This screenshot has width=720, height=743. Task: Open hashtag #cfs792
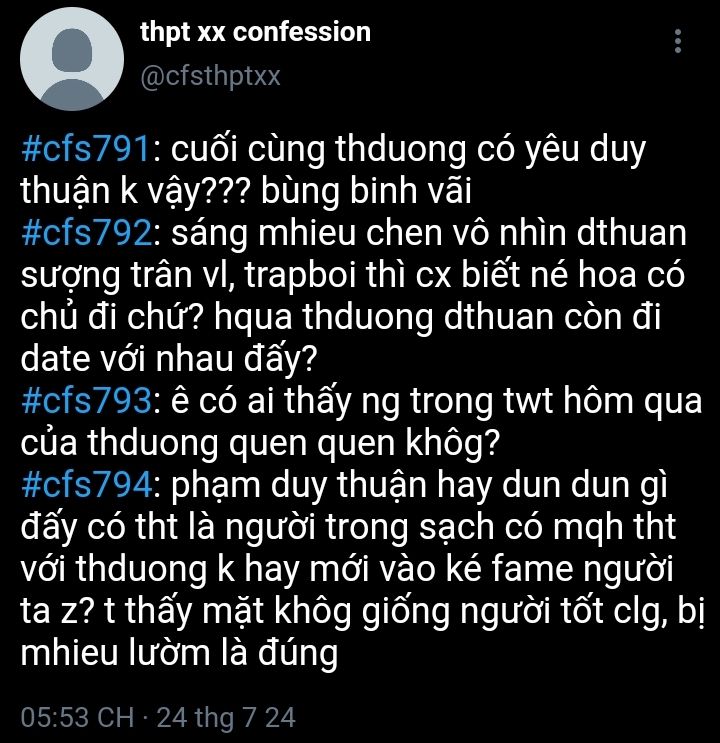pos(87,234)
